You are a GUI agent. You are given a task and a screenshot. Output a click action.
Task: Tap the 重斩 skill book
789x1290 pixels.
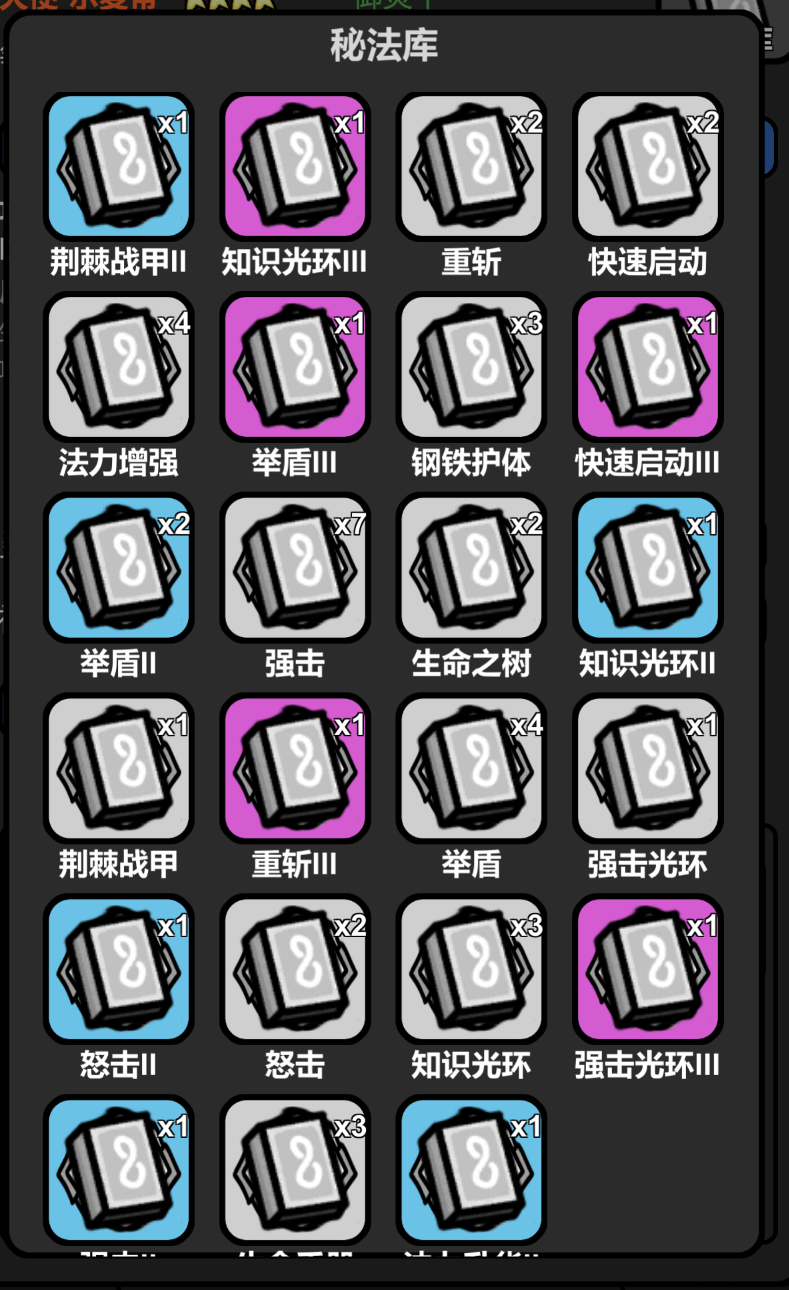[x=471, y=167]
